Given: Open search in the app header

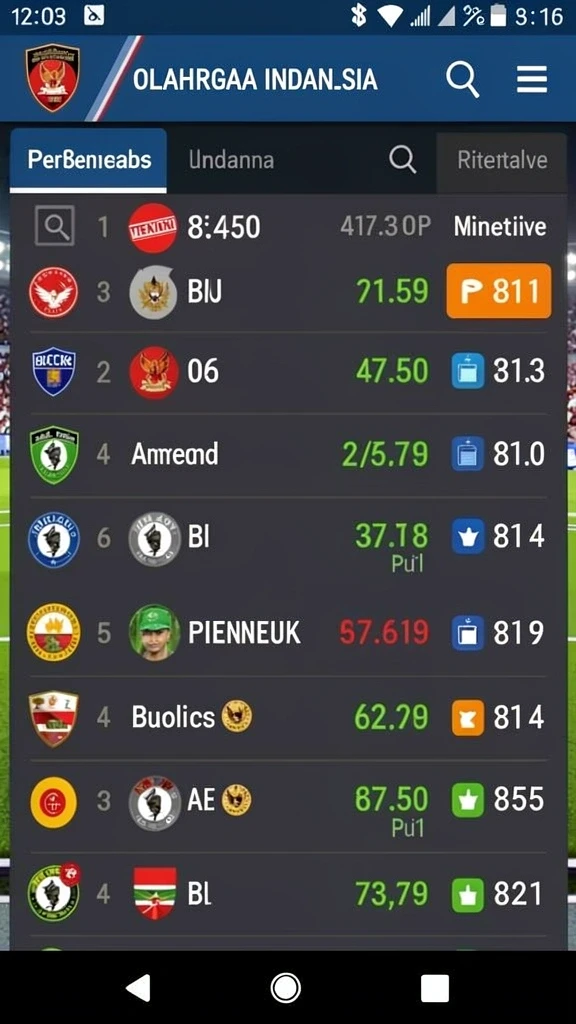Looking at the screenshot, I should tap(462, 80).
